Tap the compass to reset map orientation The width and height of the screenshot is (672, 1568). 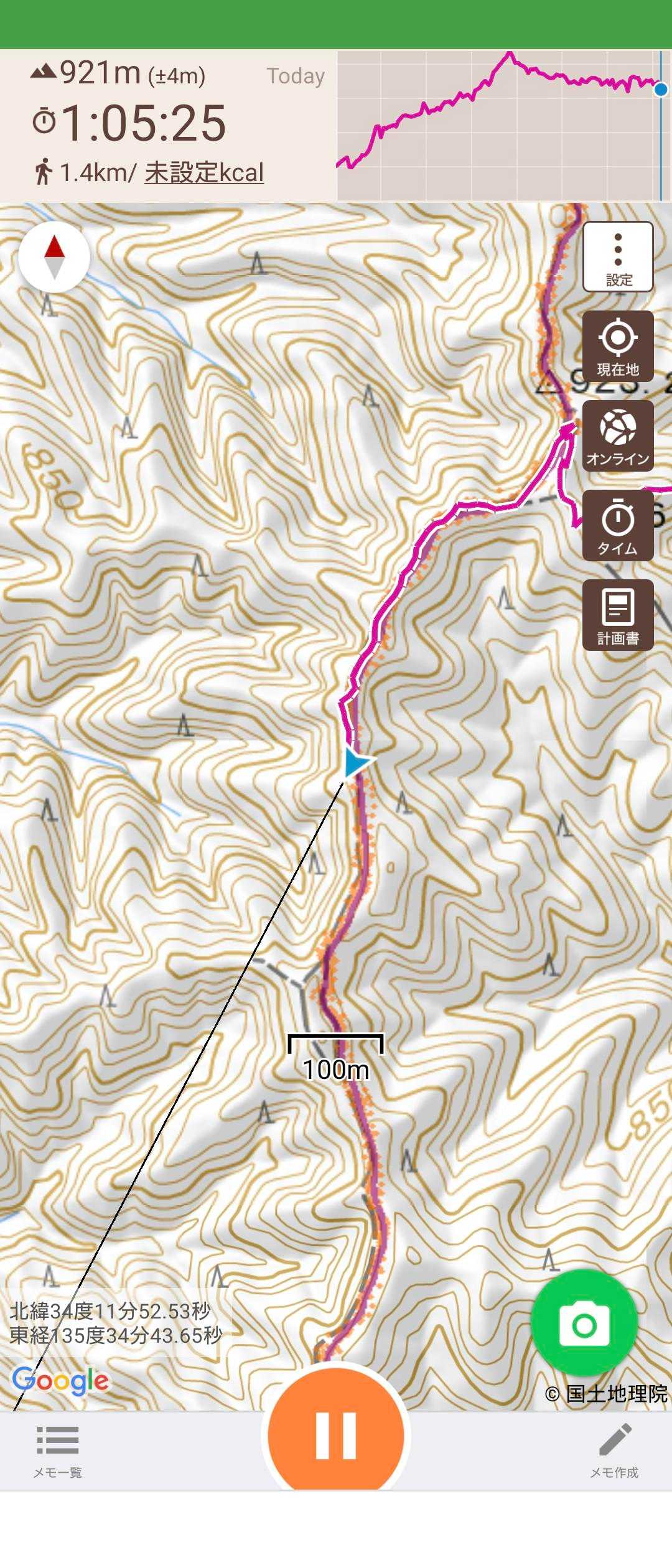[x=54, y=257]
